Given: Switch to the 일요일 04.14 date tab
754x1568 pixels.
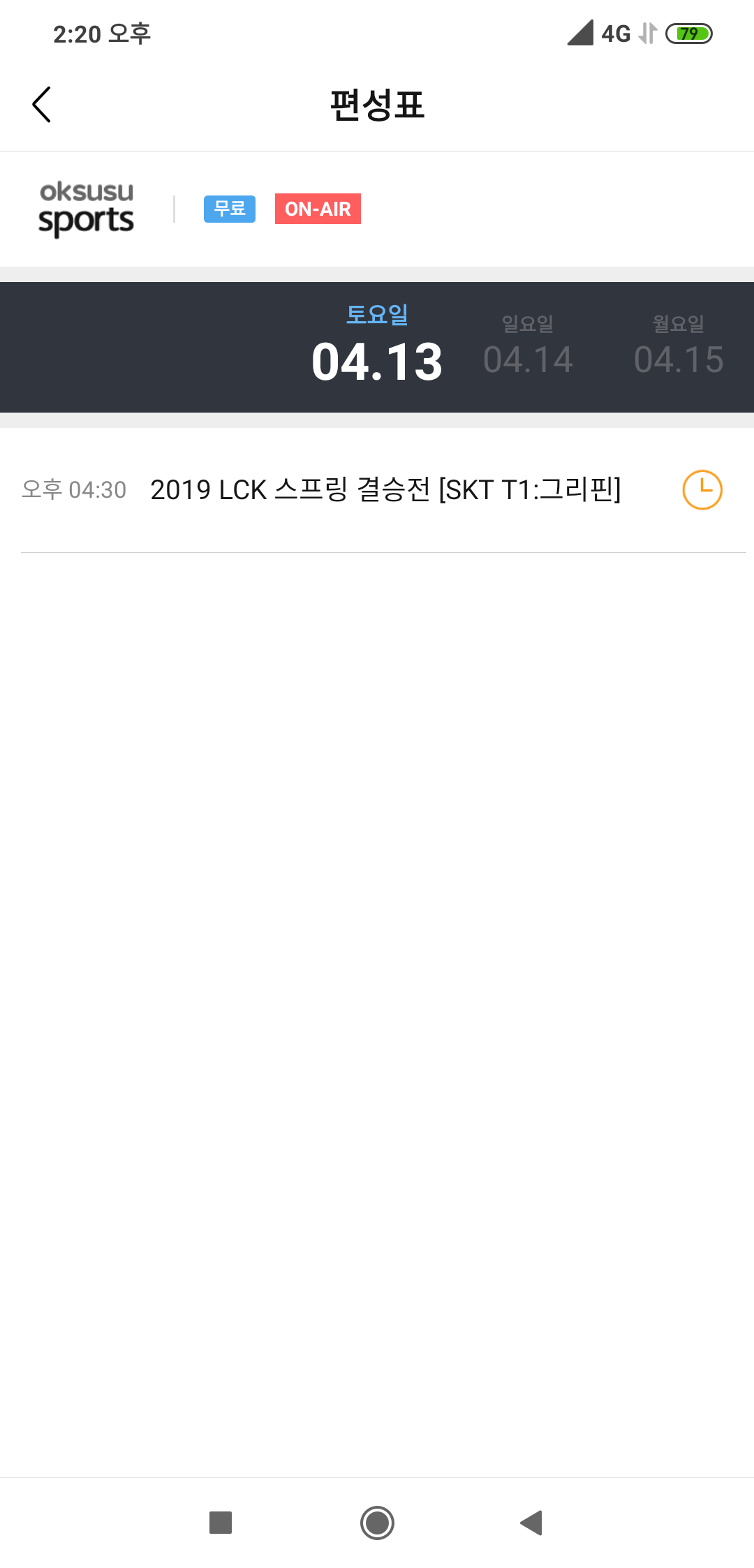Looking at the screenshot, I should coord(528,347).
